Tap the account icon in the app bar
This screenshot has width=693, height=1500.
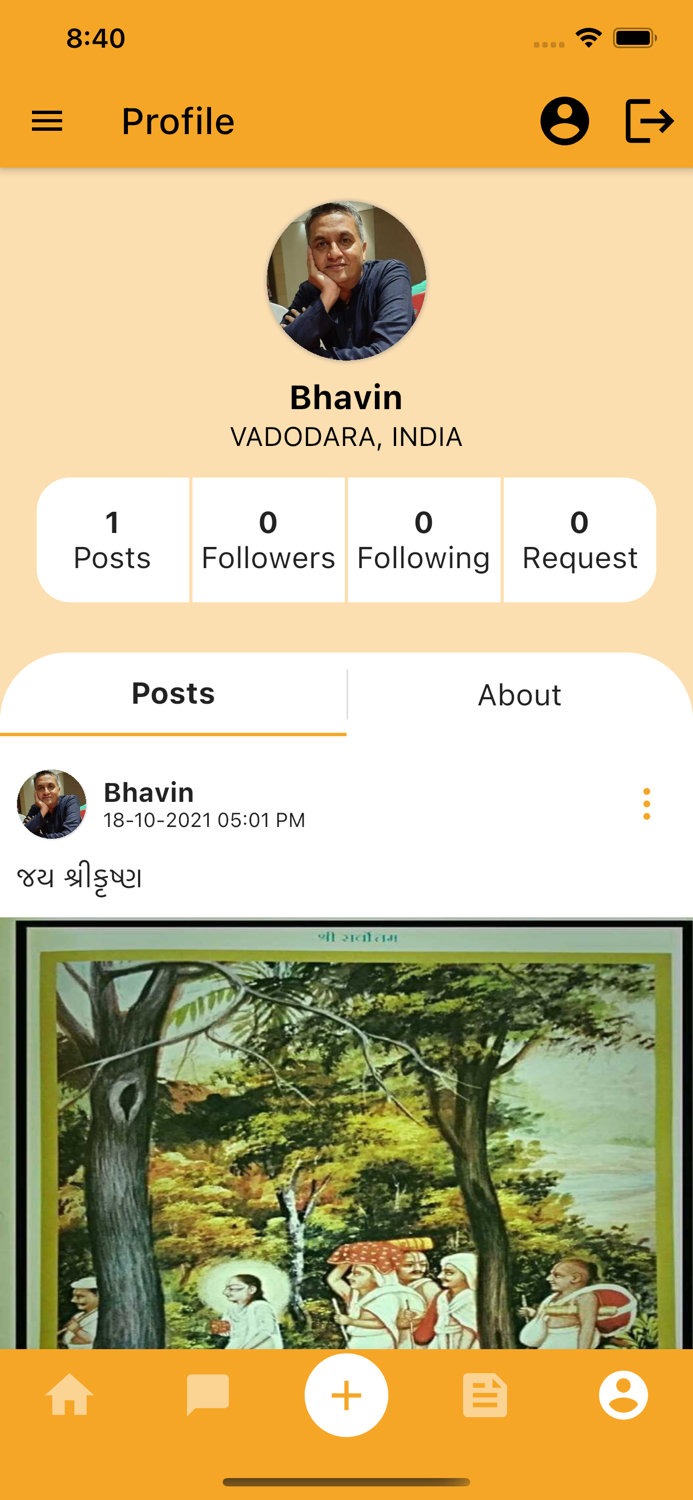(564, 122)
